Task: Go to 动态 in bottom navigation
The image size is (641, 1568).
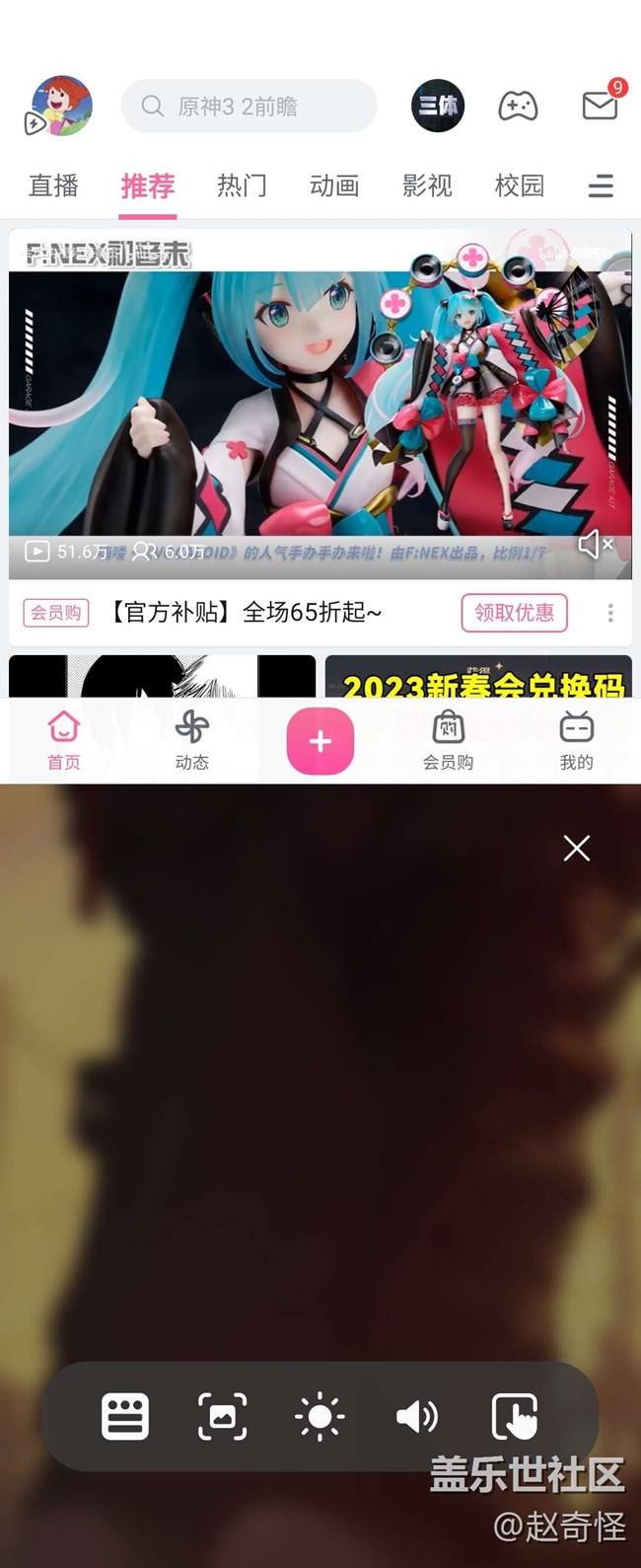Action: [x=192, y=740]
